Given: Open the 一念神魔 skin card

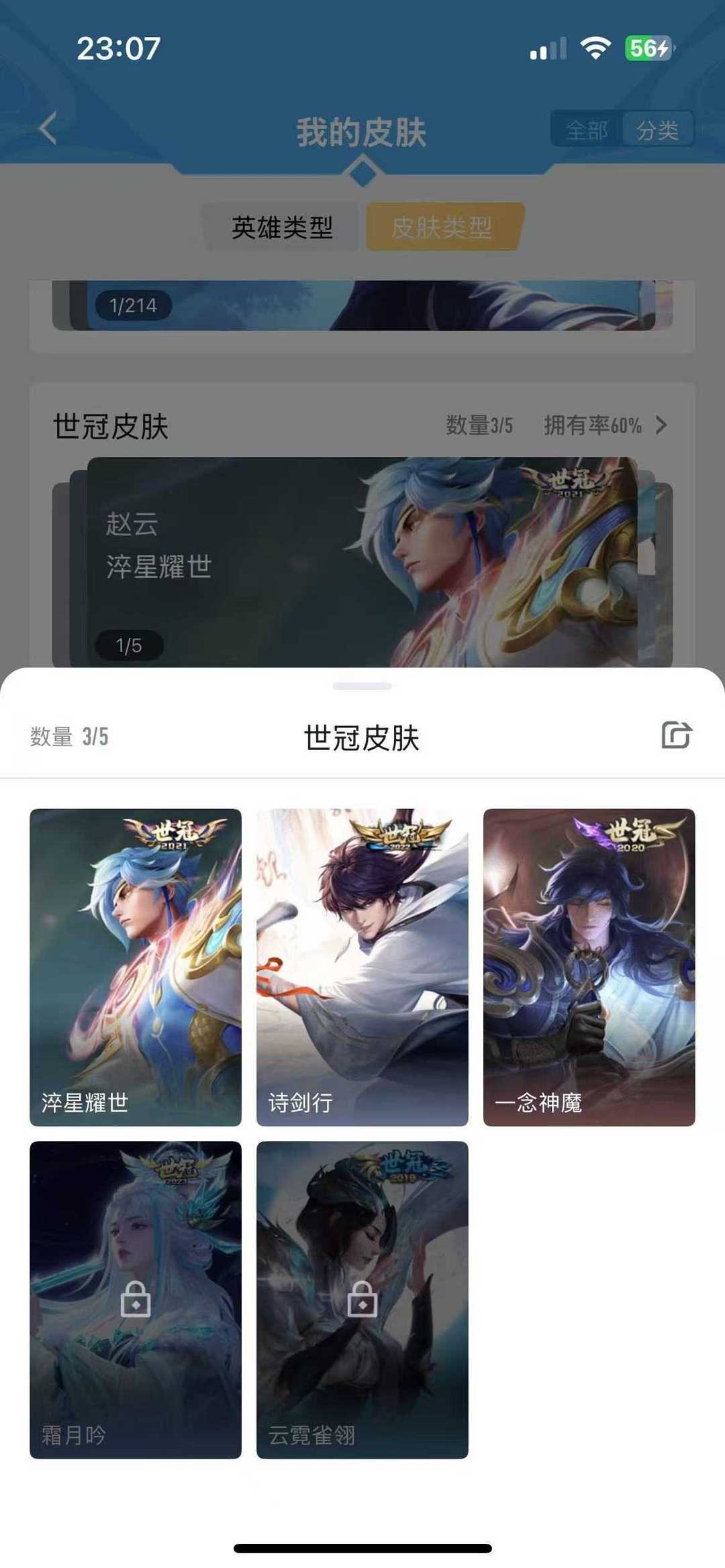Looking at the screenshot, I should pyautogui.click(x=589, y=967).
